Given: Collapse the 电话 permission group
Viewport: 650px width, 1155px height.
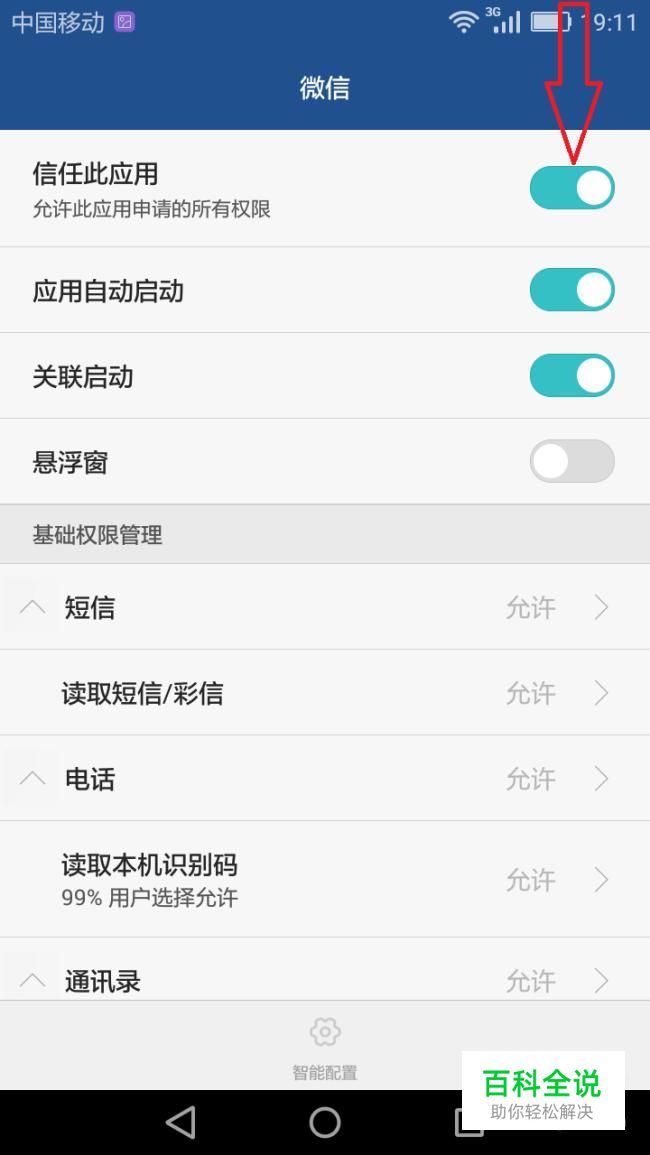Looking at the screenshot, I should (x=32, y=779).
